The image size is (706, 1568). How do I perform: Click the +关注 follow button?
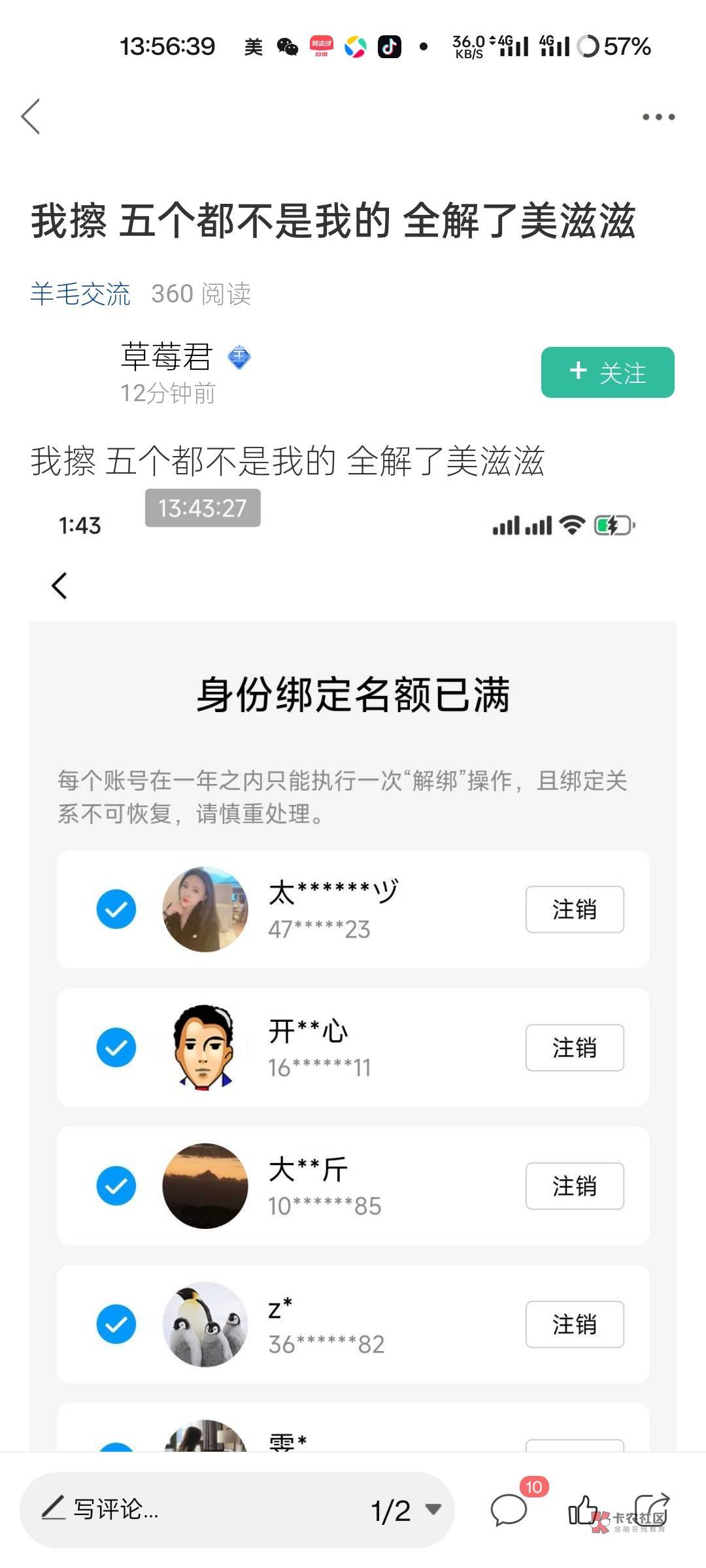coord(607,372)
